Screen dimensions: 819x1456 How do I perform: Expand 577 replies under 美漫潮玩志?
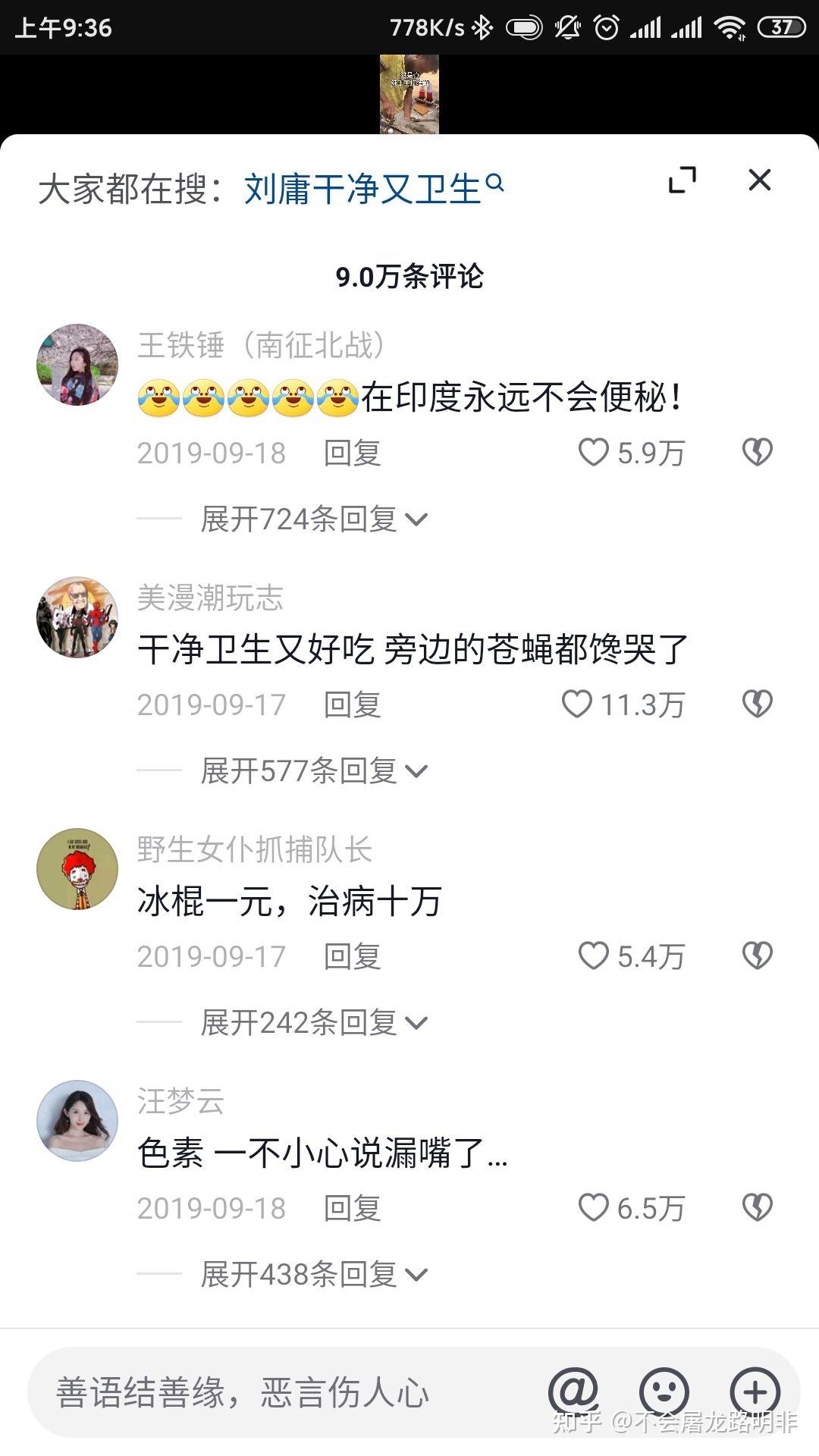click(x=313, y=771)
